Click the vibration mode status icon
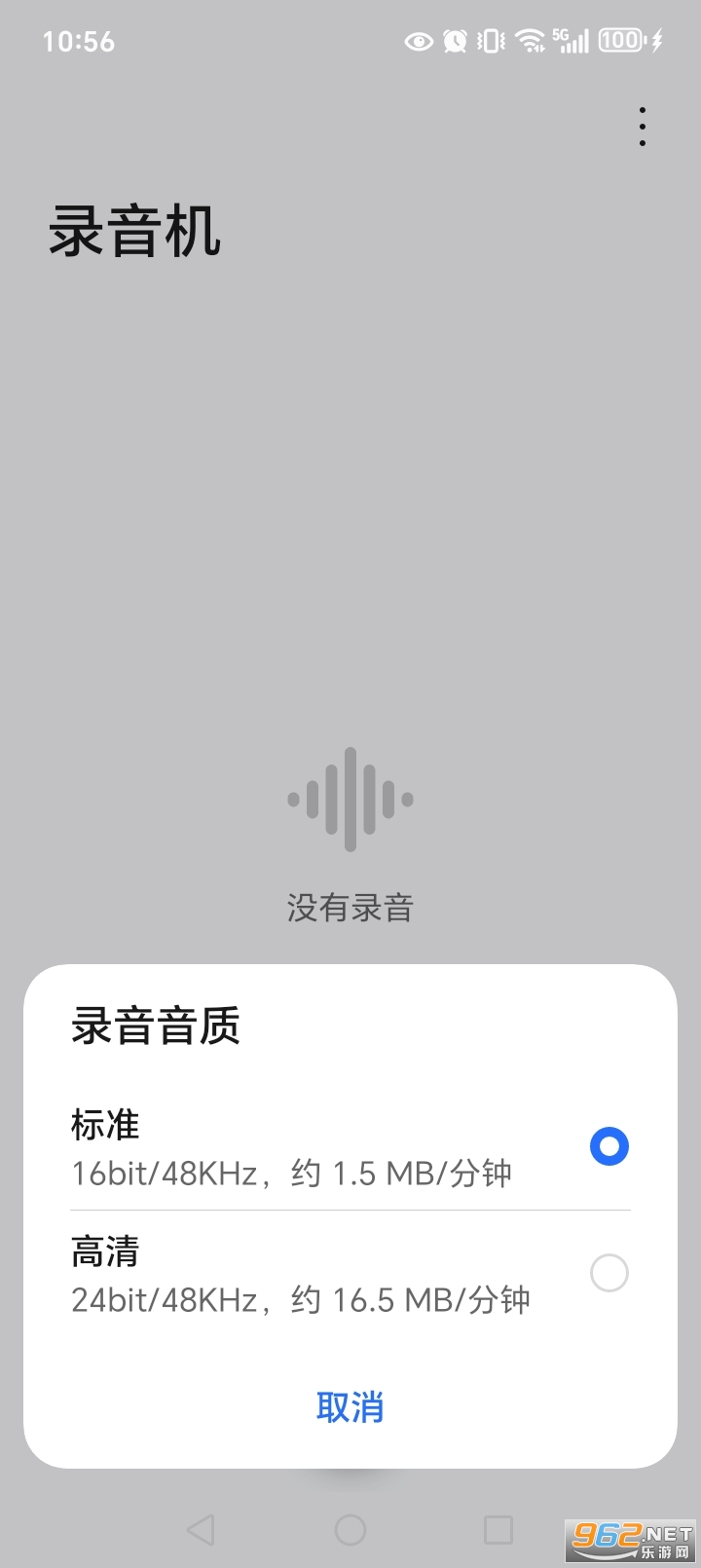The image size is (701, 1568). 489,41
